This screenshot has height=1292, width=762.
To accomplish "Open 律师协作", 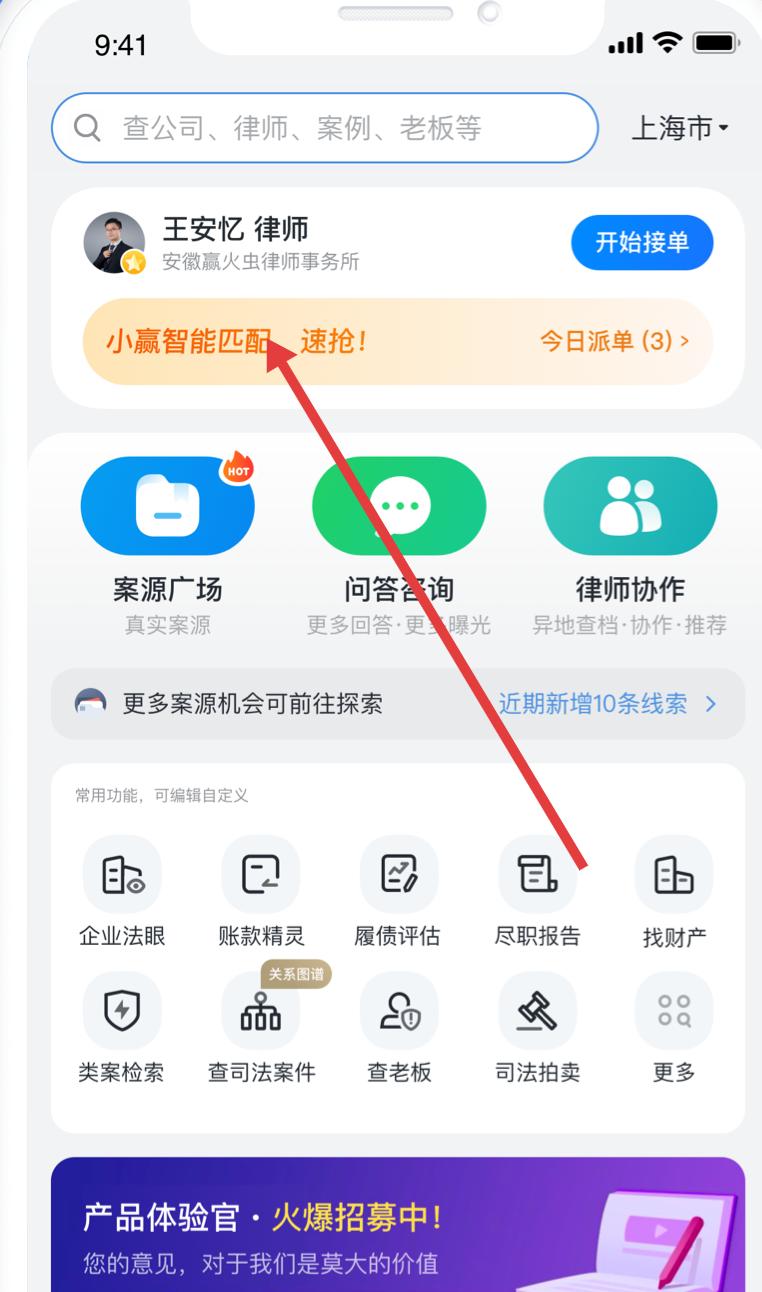I will [630, 506].
